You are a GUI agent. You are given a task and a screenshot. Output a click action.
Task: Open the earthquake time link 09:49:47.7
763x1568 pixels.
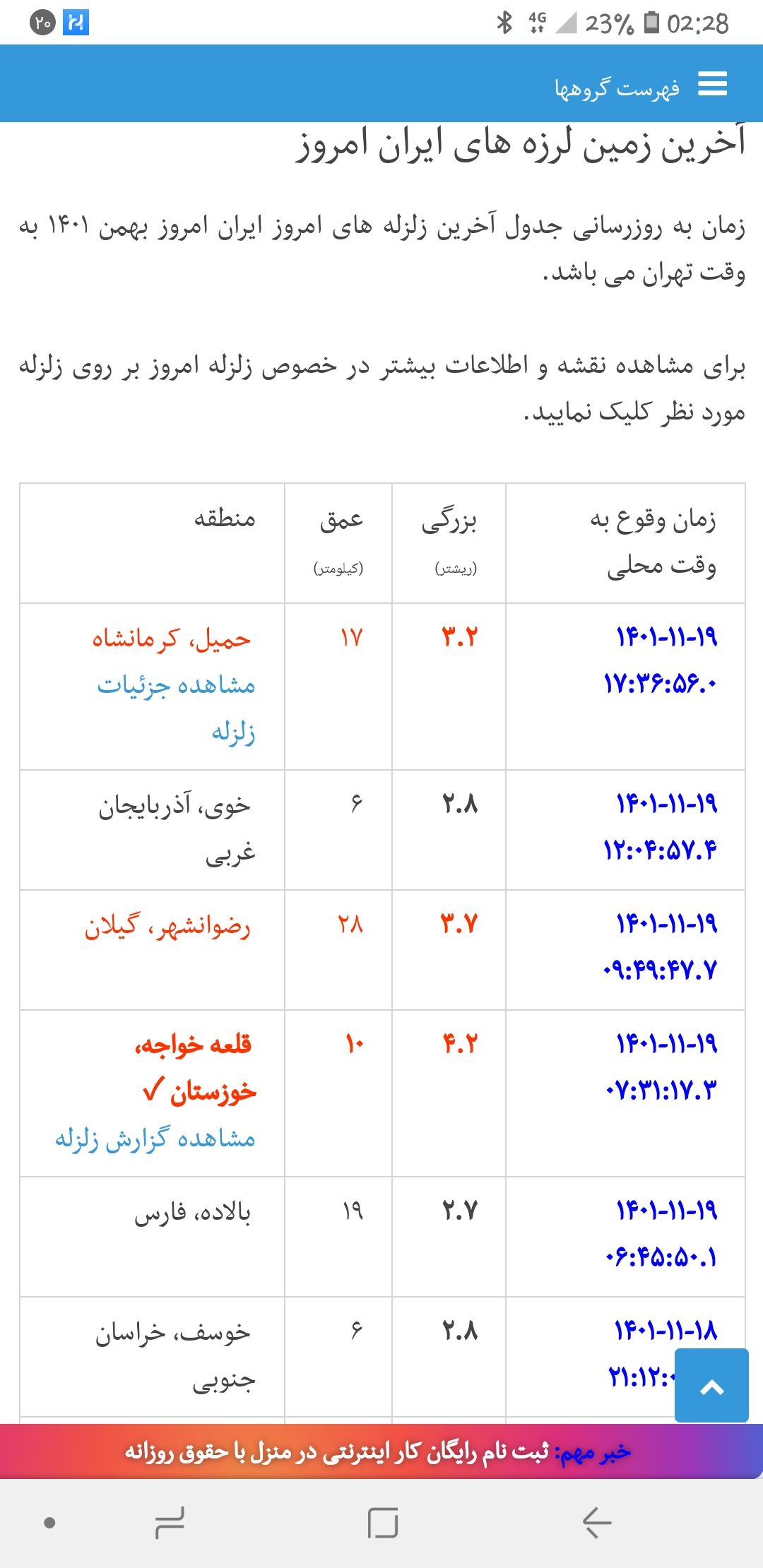pyautogui.click(x=660, y=970)
